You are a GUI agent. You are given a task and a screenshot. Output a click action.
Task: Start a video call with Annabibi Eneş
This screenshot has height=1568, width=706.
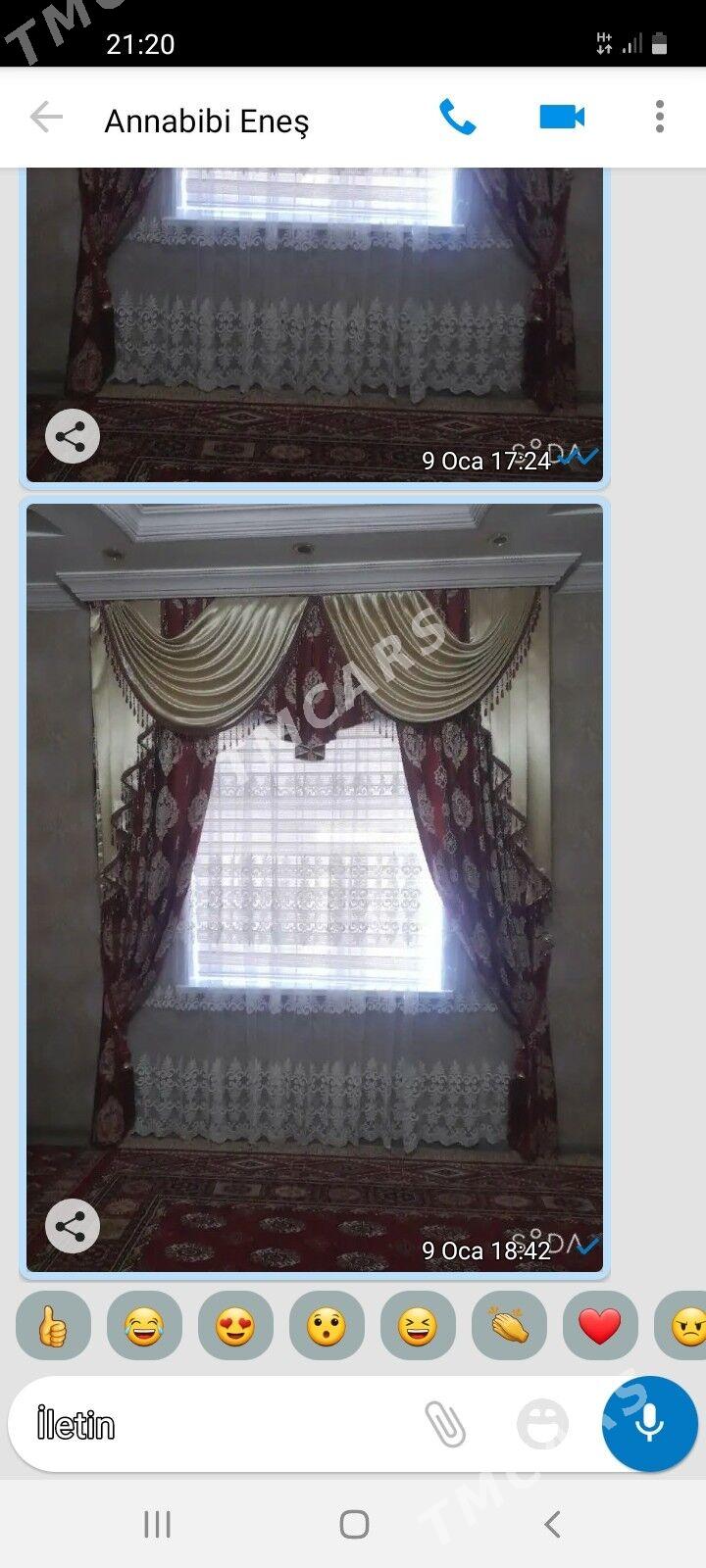(562, 118)
